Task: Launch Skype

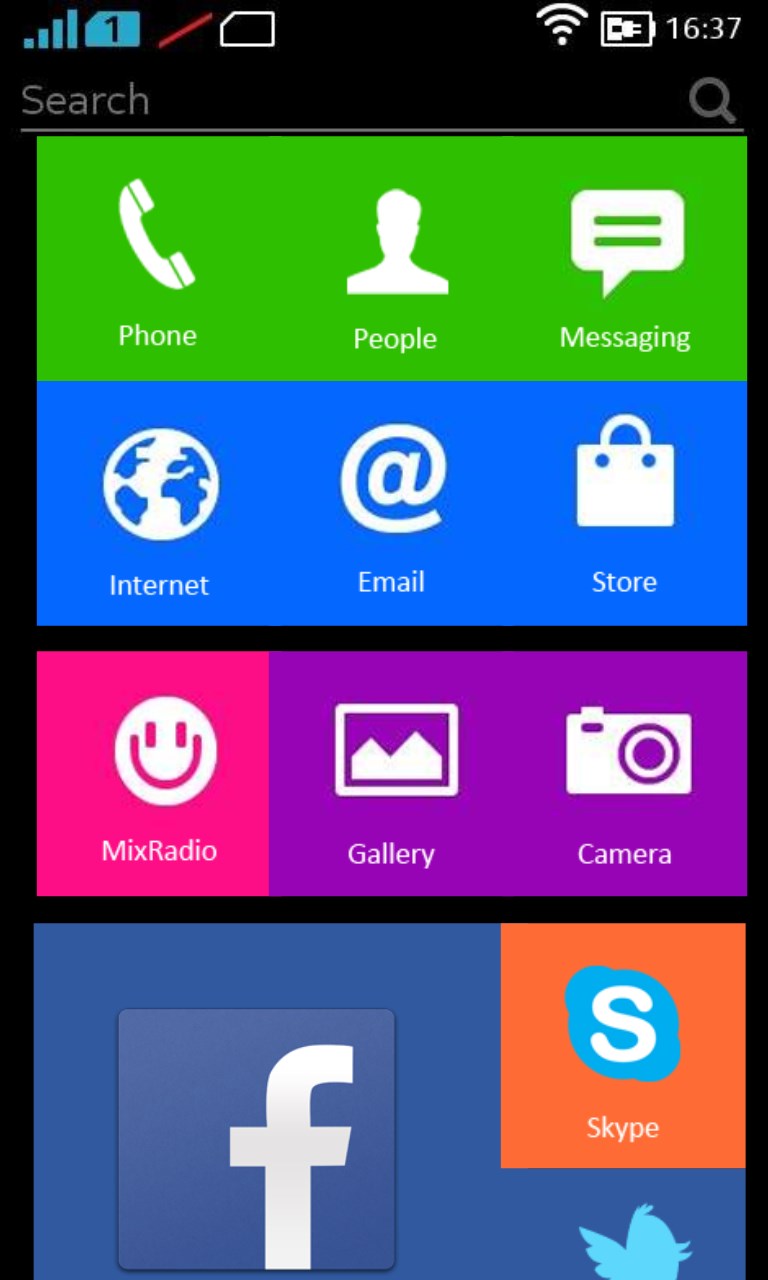Action: 623,1045
